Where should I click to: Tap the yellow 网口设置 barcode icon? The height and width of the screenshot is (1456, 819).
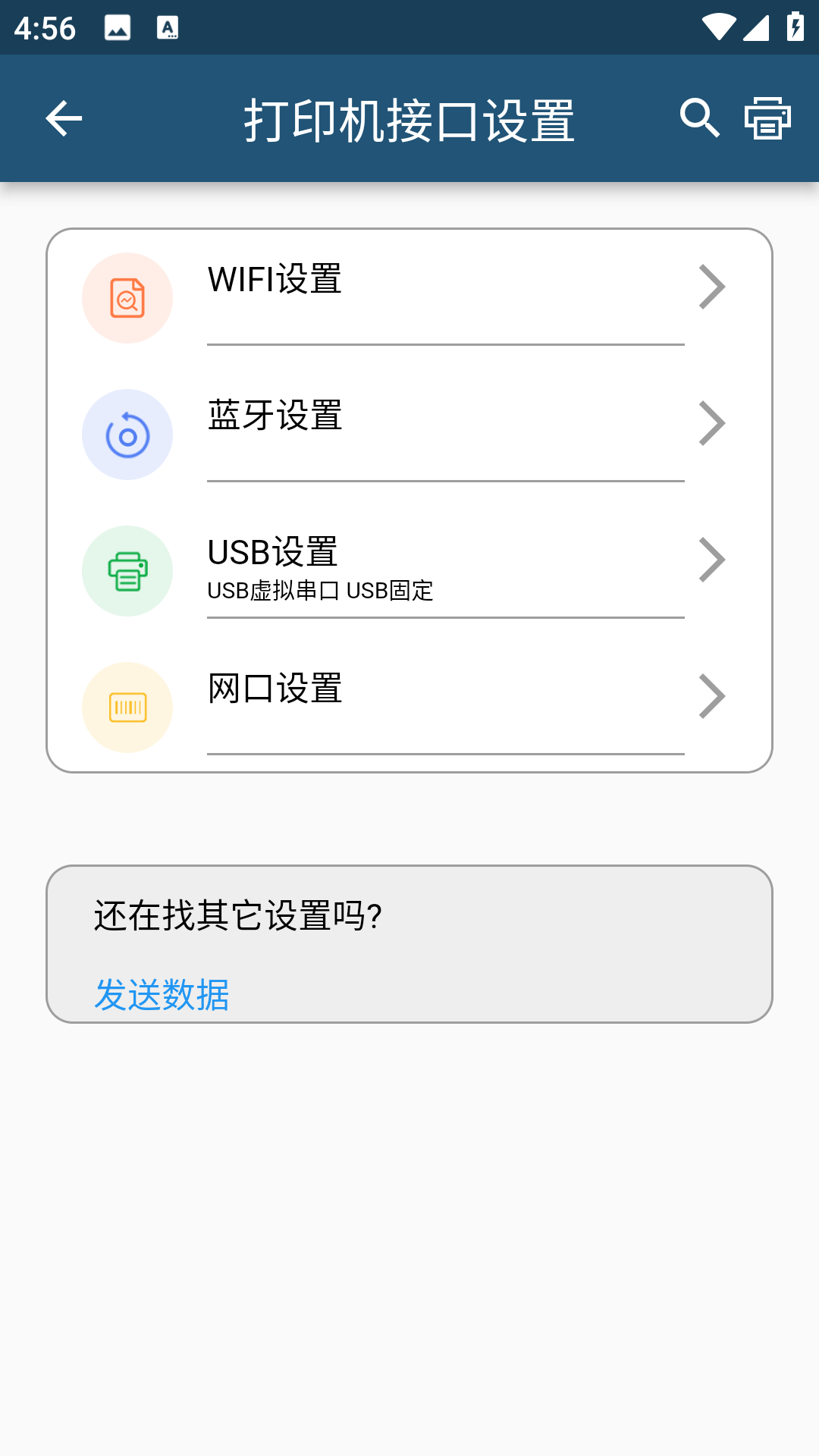point(127,706)
